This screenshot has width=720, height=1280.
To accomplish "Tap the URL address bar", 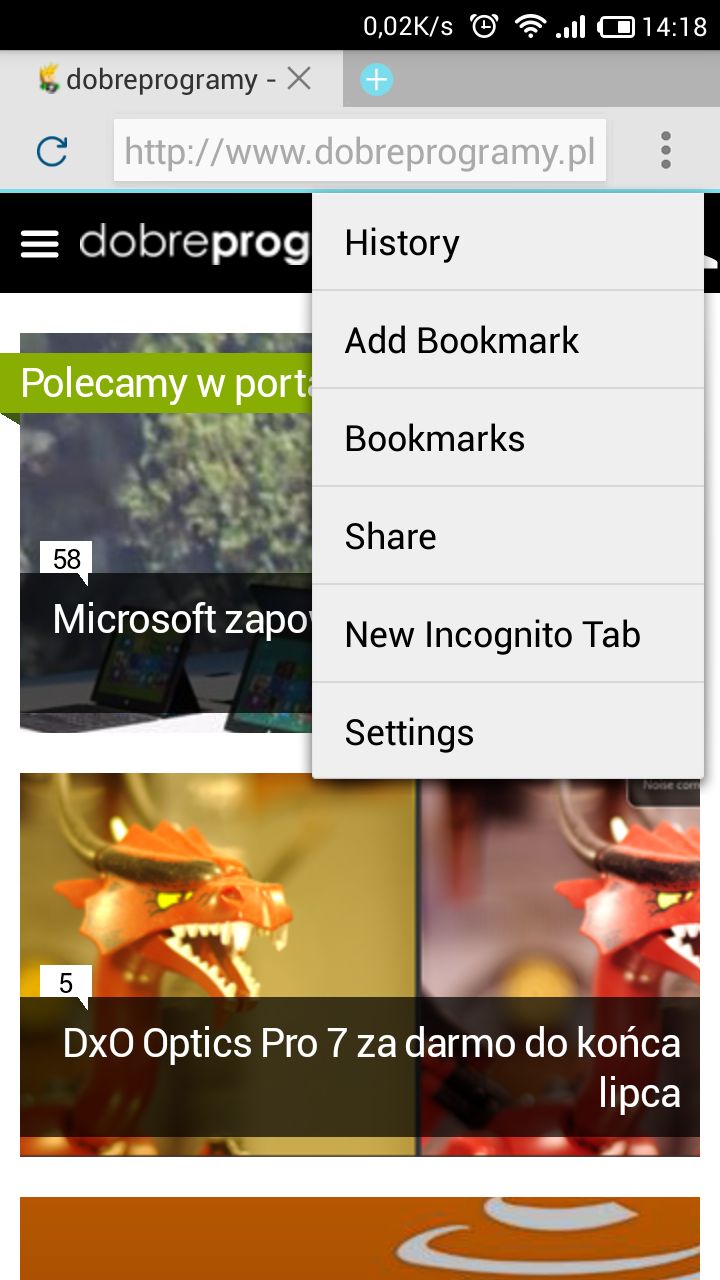I will pyautogui.click(x=360, y=152).
